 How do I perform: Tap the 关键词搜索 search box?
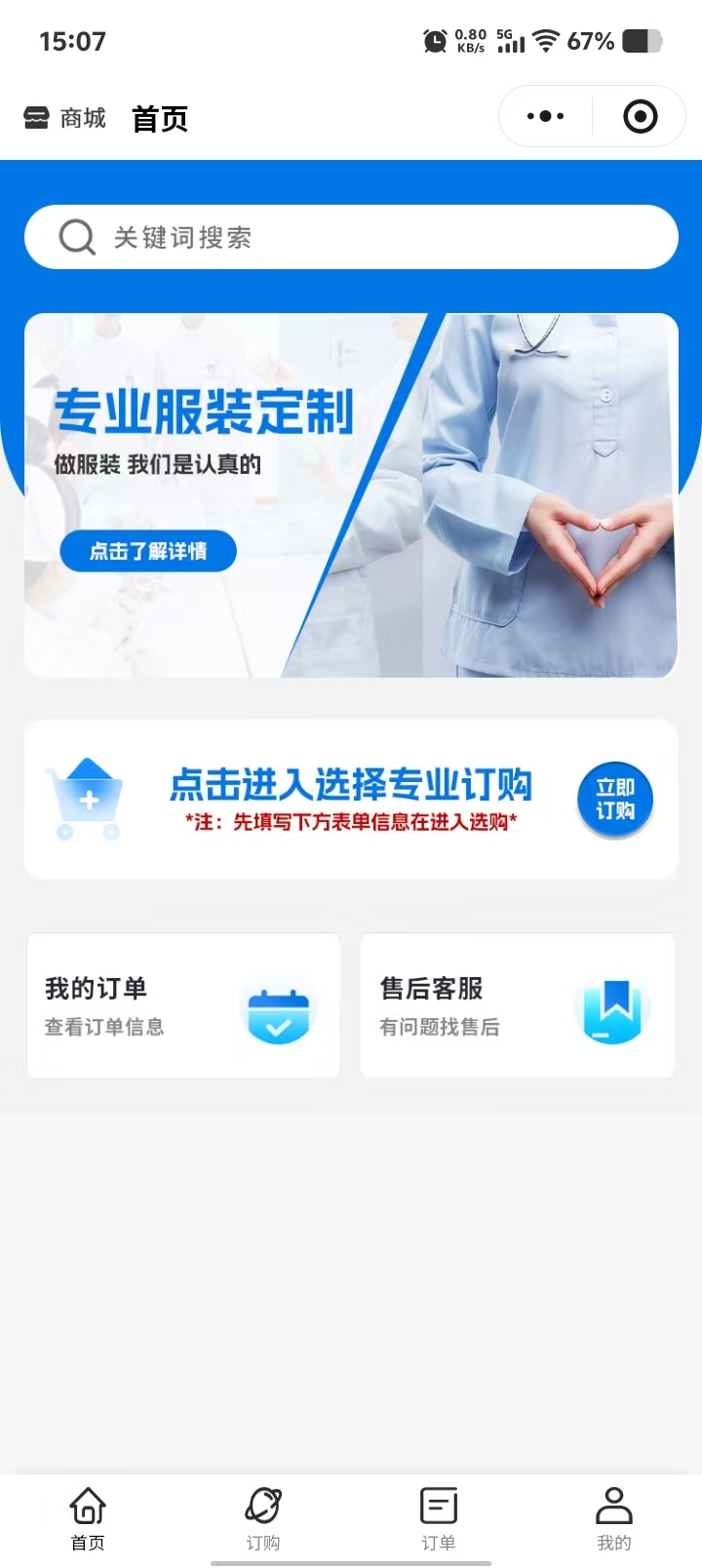tap(351, 237)
